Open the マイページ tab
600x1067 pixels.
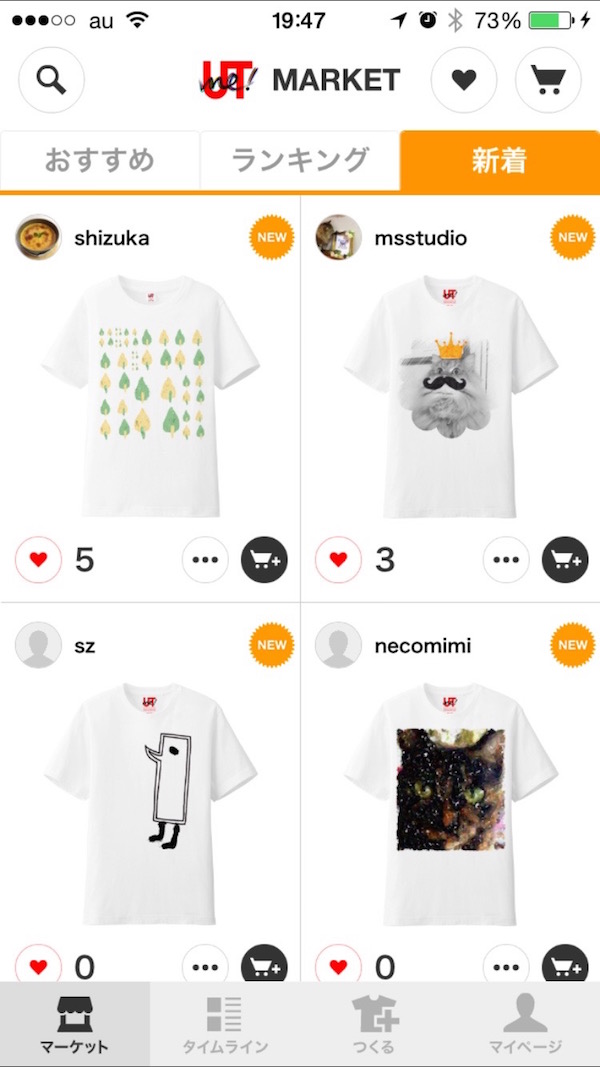click(x=525, y=1023)
